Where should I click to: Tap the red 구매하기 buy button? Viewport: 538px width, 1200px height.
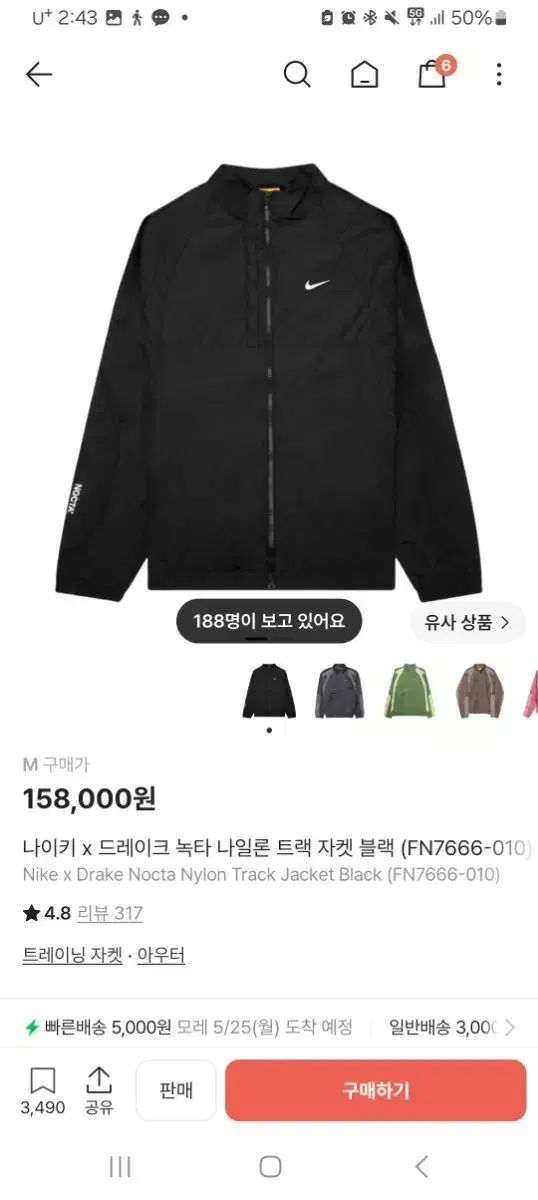(376, 1090)
